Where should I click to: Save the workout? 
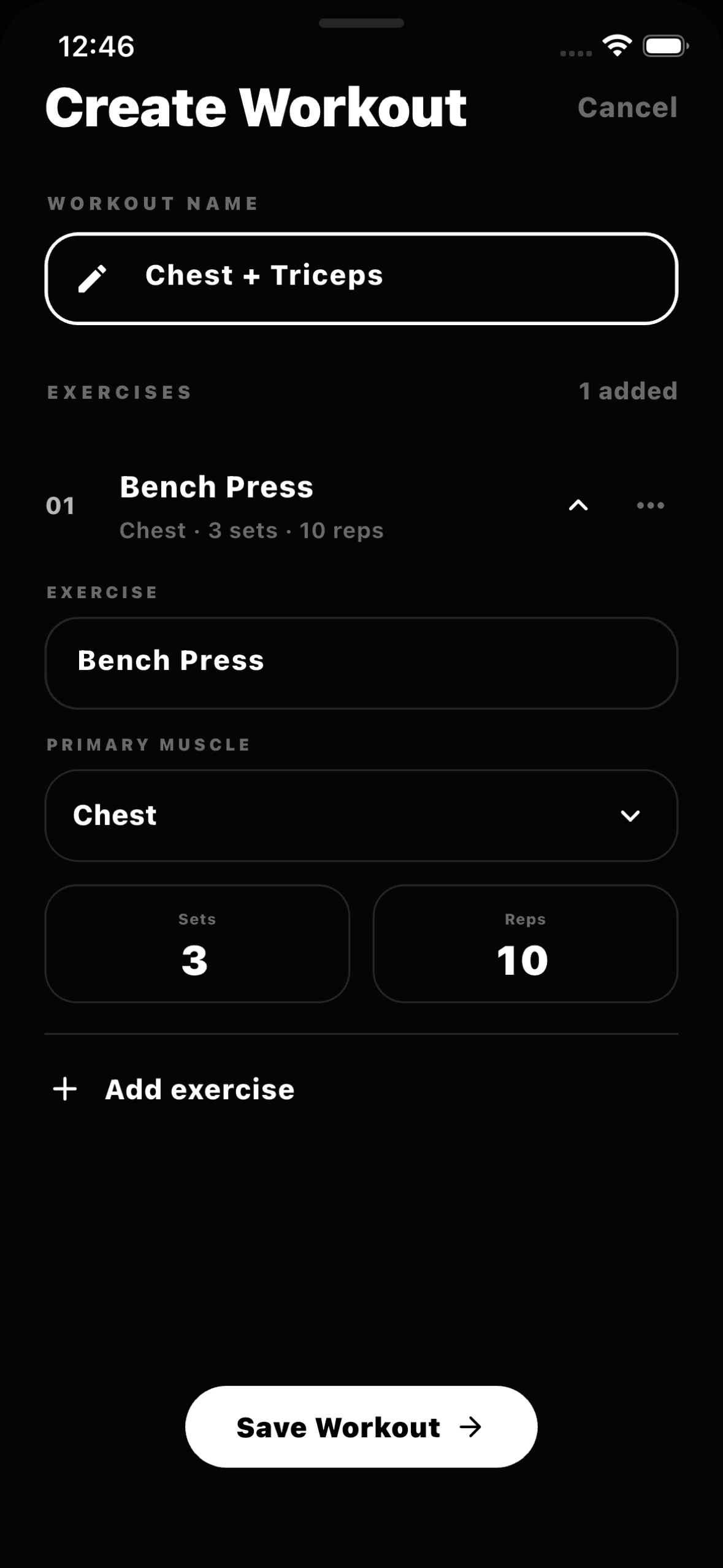coord(361,1427)
